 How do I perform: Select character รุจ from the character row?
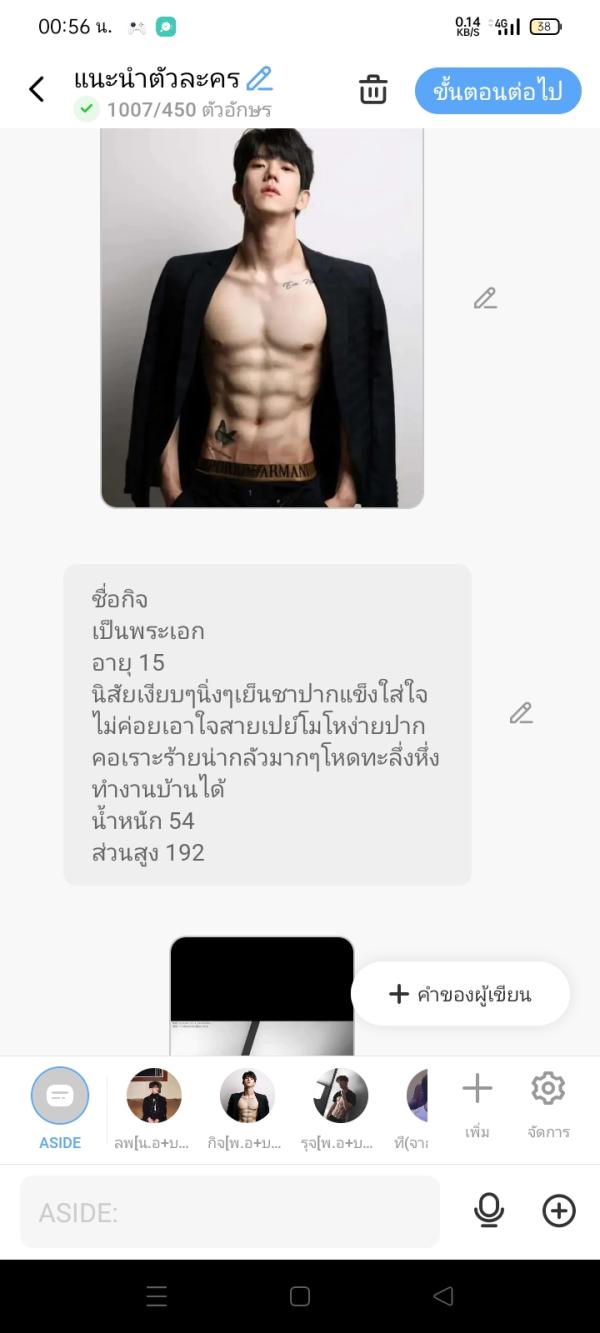click(341, 1097)
